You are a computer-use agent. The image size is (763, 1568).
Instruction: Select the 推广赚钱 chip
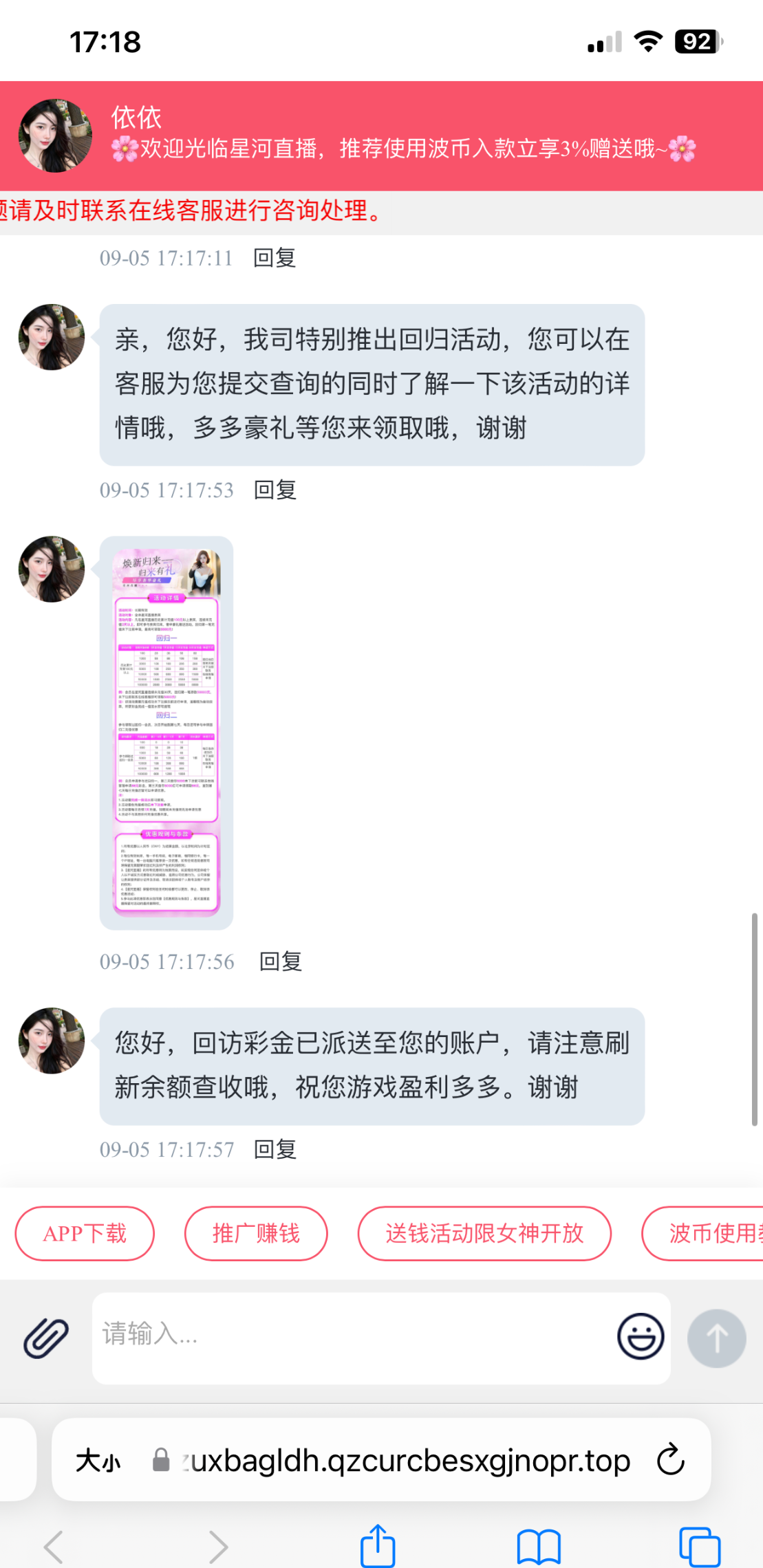click(256, 1234)
